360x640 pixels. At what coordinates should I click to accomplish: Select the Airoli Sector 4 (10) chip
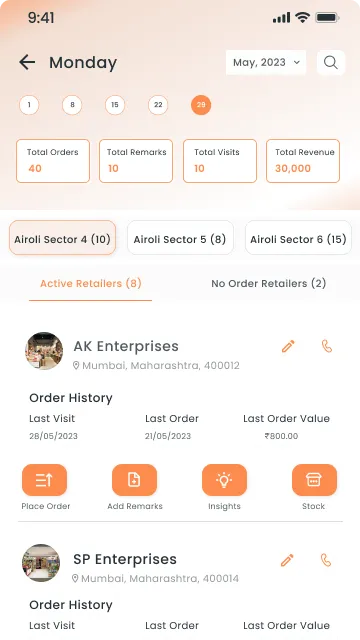[62, 239]
